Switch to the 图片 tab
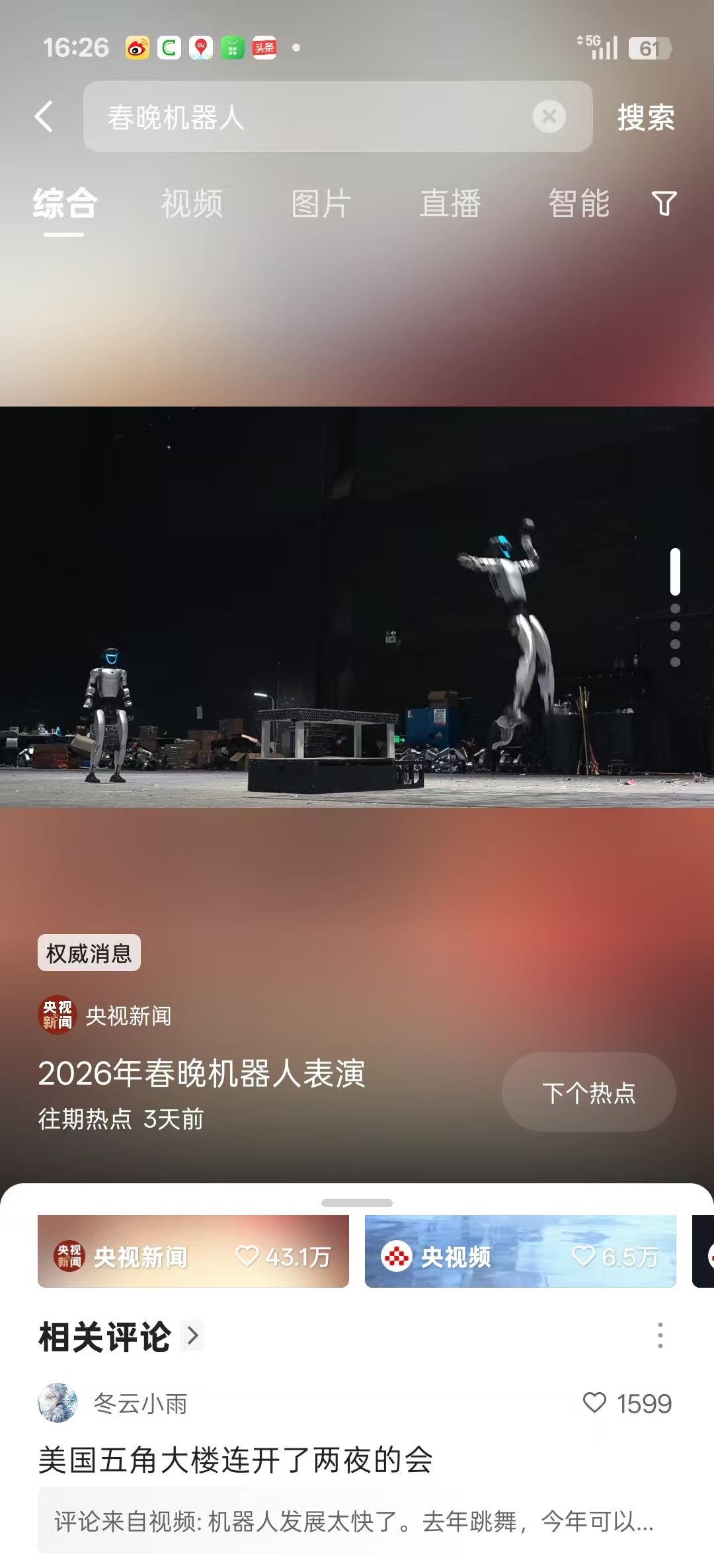Screen dimensions: 714x1568 pyautogui.click(x=322, y=205)
